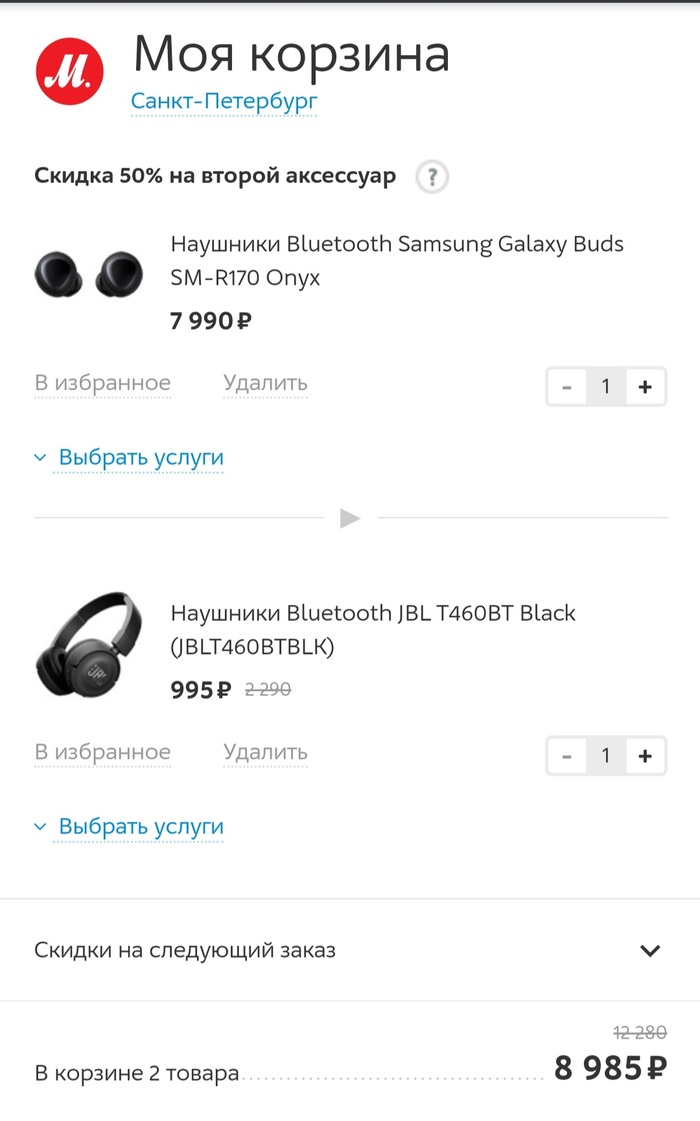Add Samsung Galaxy Buds to favorites

coord(102,383)
